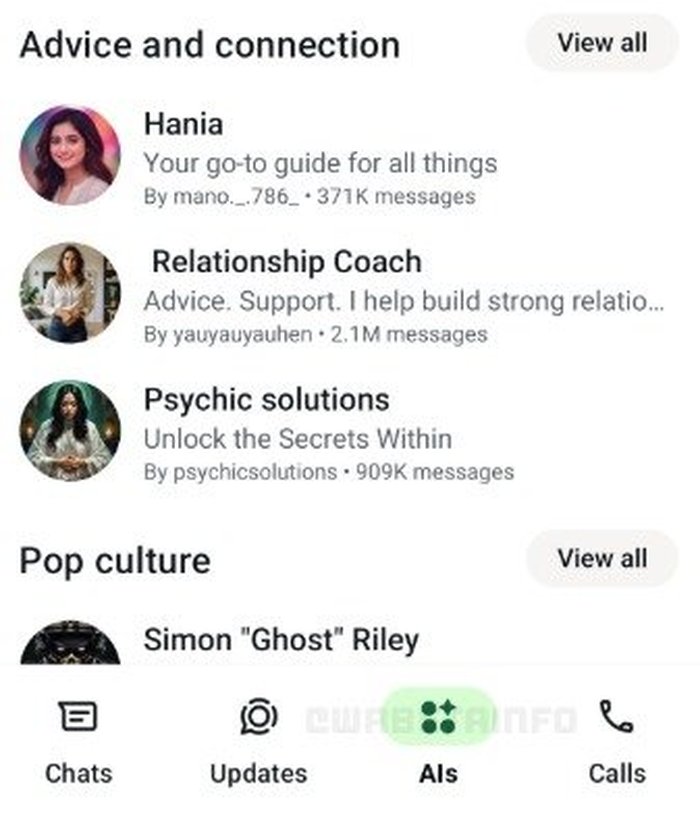Open Simon "Ghost" Riley AI
This screenshot has width=700, height=816.
tap(281, 640)
